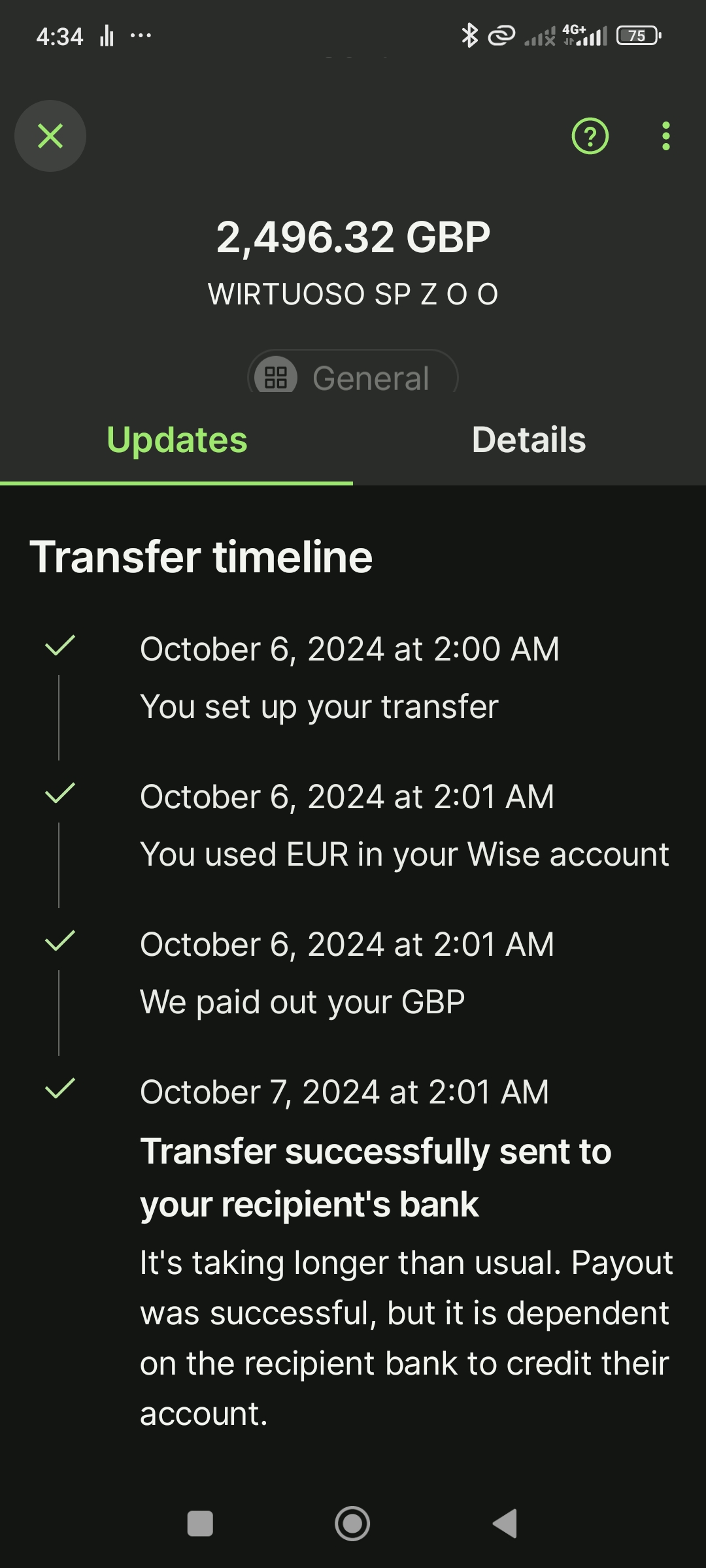This screenshot has height=1568, width=706.
Task: Open the three-dot overflow menu
Action: pos(665,136)
